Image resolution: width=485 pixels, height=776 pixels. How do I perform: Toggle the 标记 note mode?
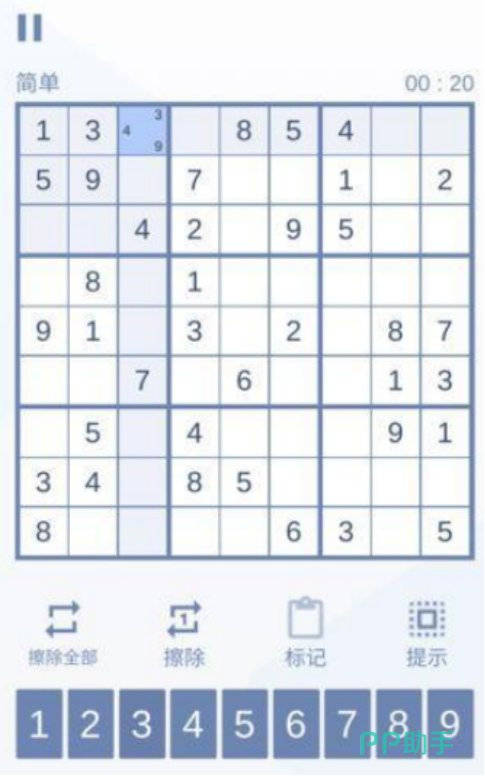point(305,633)
